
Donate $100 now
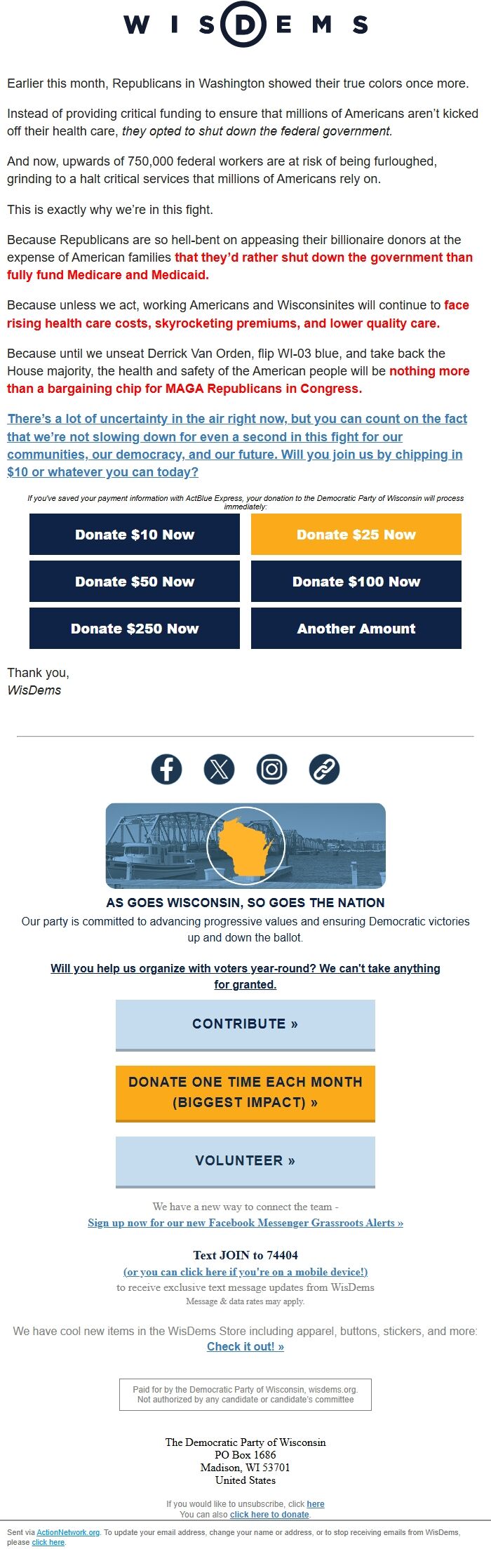point(356,582)
